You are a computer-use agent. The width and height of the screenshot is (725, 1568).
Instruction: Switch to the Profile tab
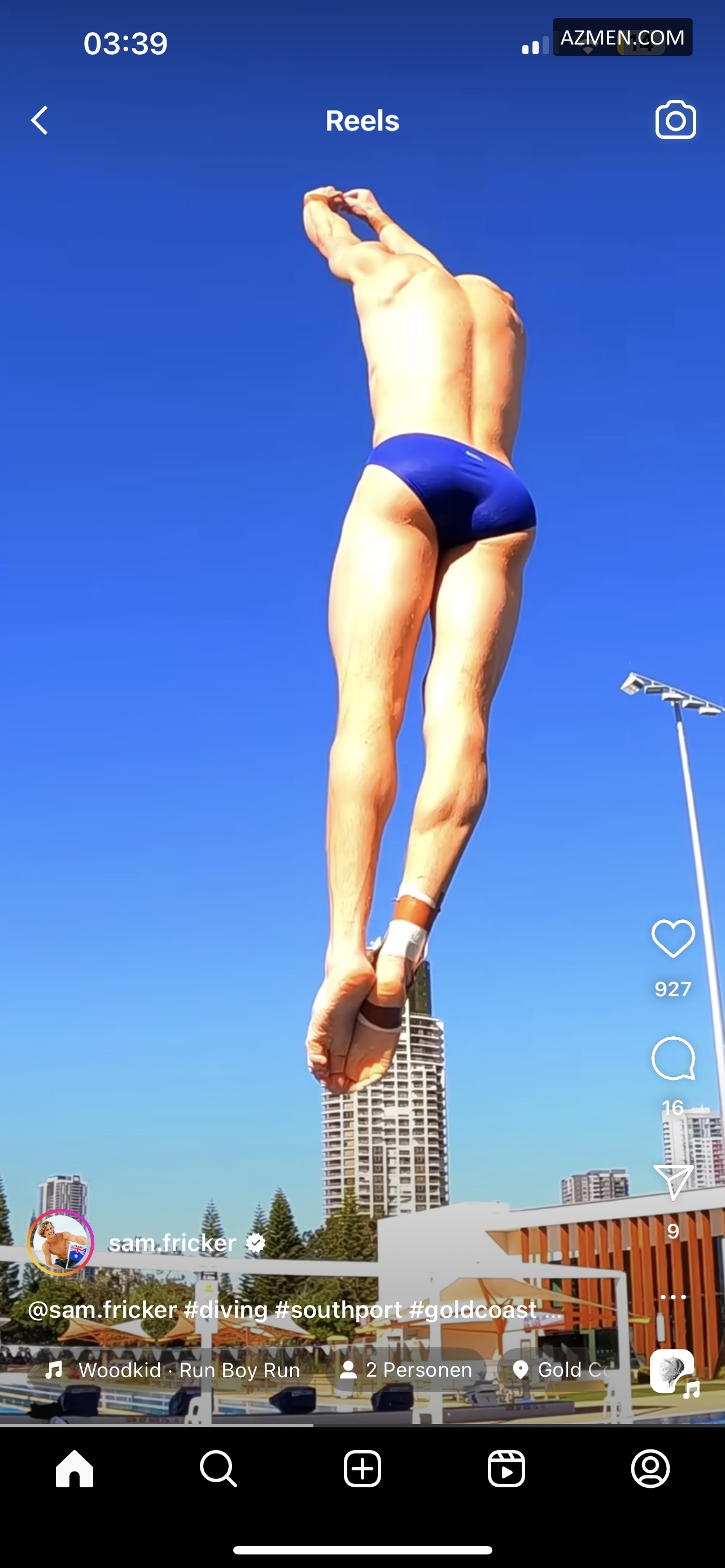point(650,1469)
